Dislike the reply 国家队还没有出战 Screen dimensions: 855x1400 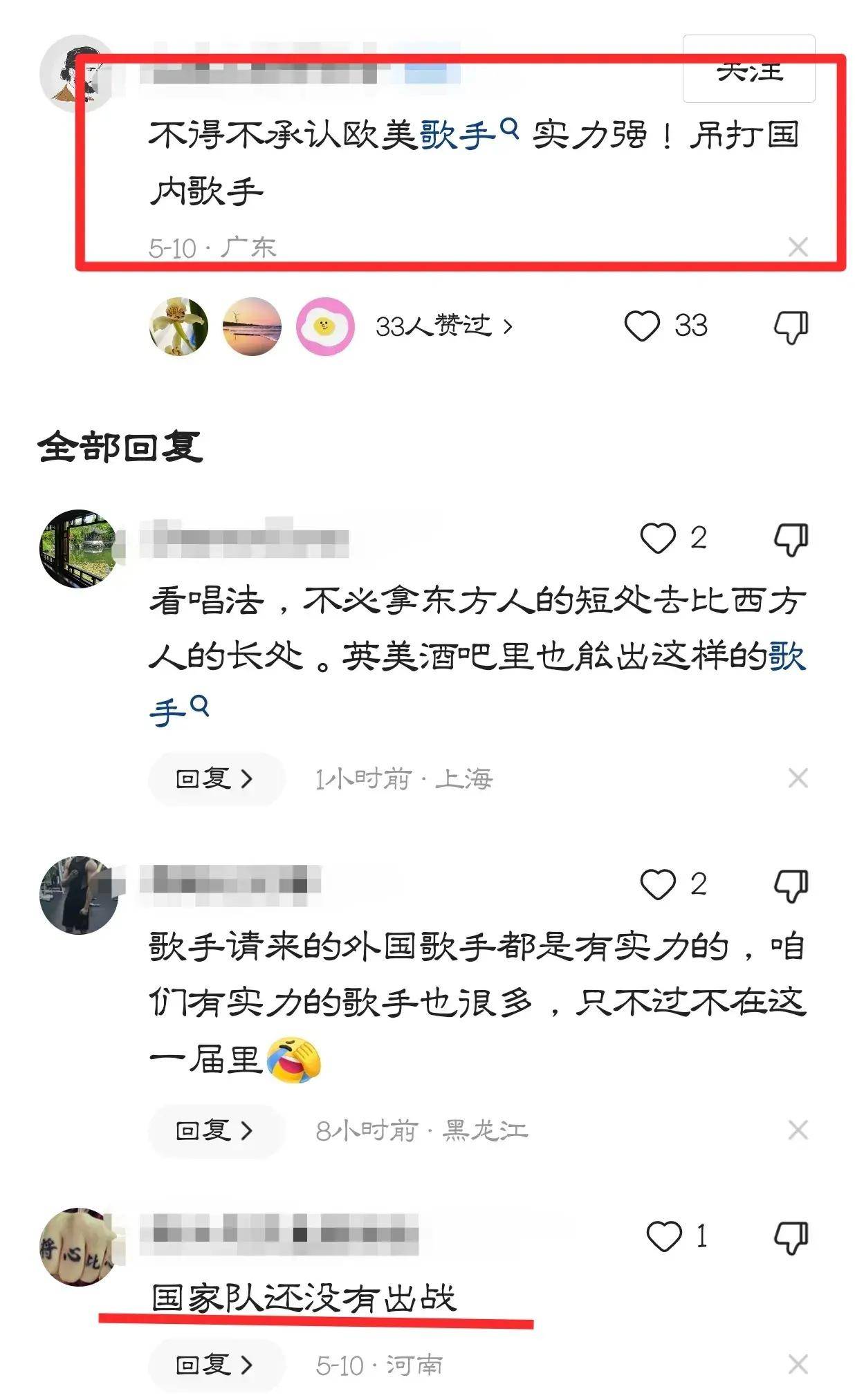(791, 1237)
